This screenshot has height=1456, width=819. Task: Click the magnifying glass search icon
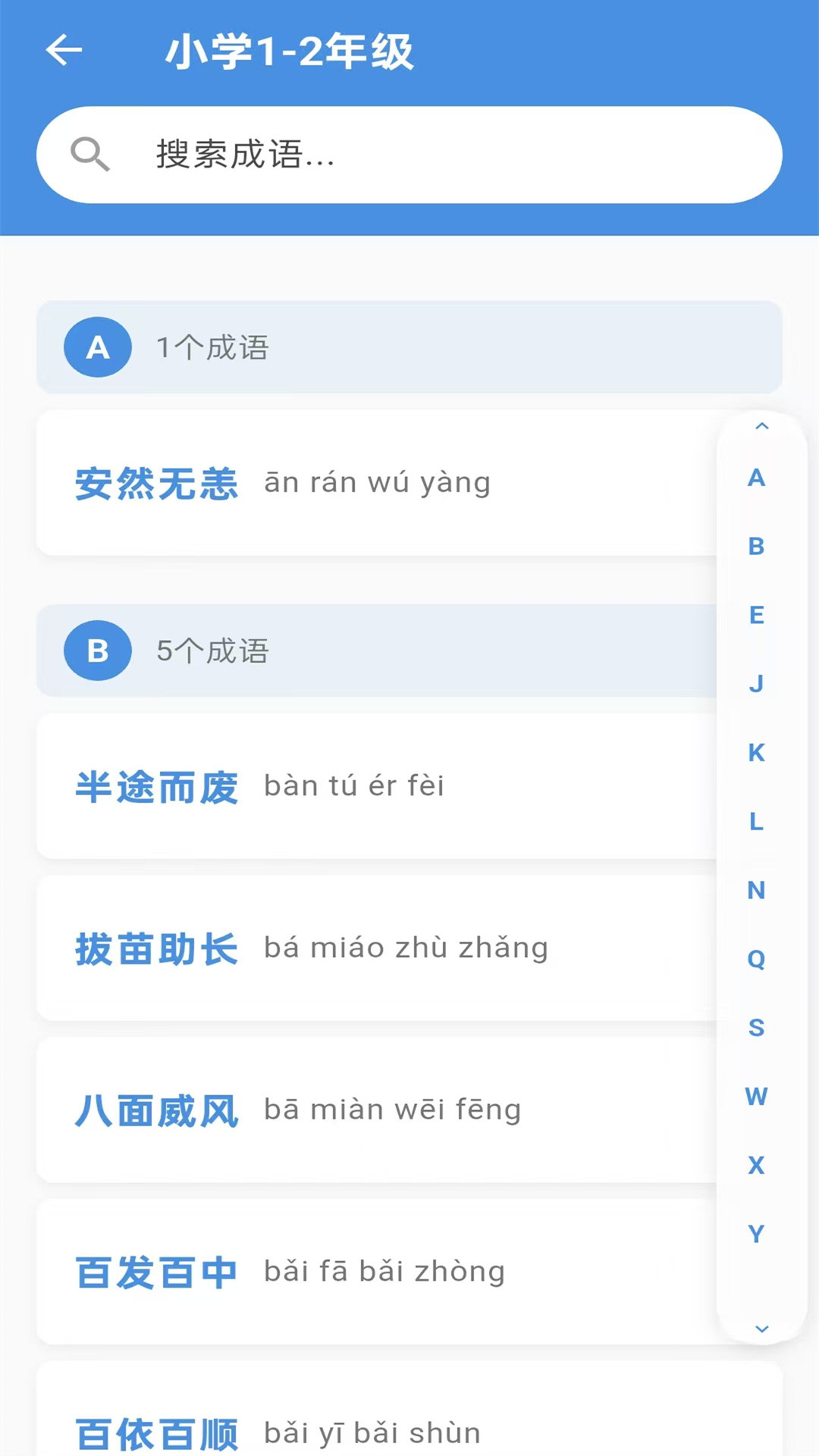tap(92, 153)
